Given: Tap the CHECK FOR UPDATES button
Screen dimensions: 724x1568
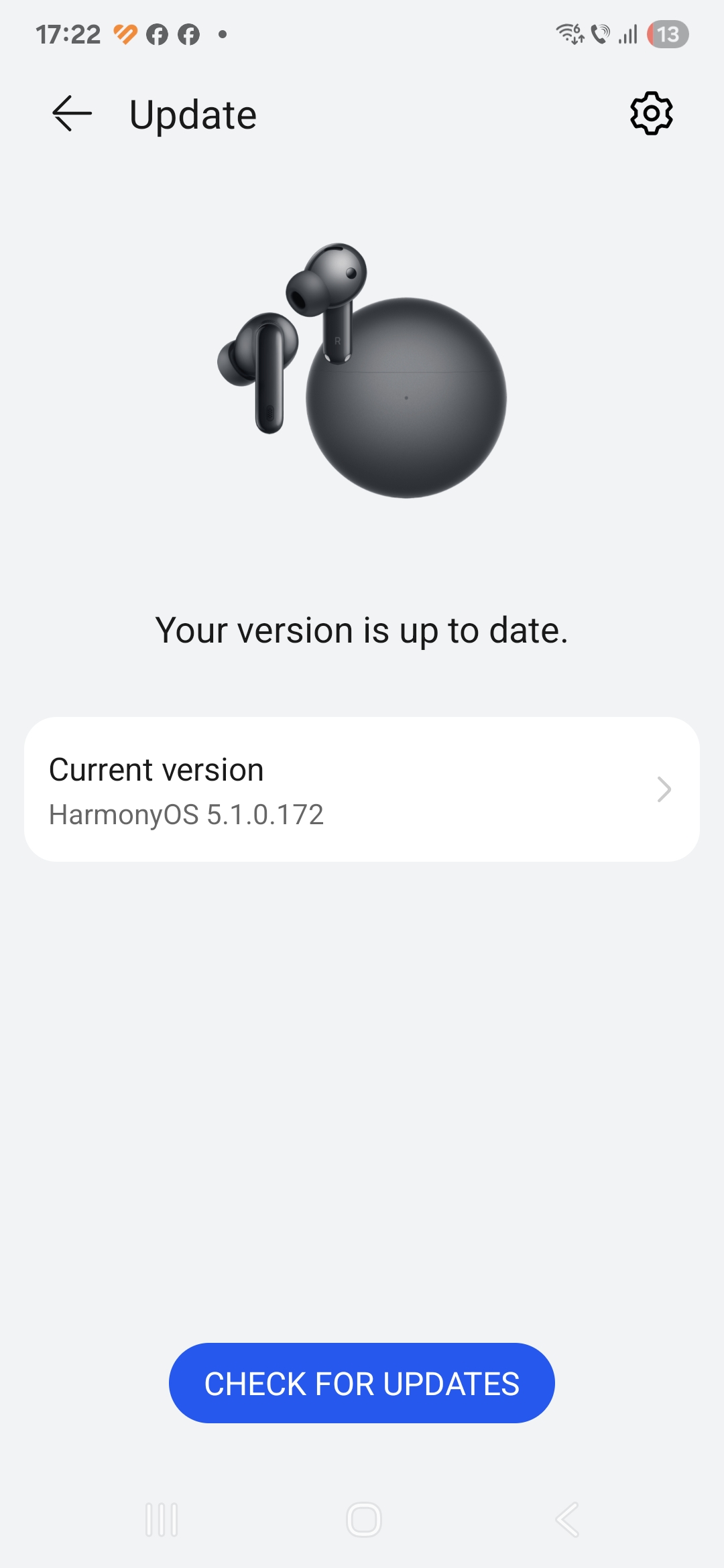Looking at the screenshot, I should pyautogui.click(x=362, y=1383).
